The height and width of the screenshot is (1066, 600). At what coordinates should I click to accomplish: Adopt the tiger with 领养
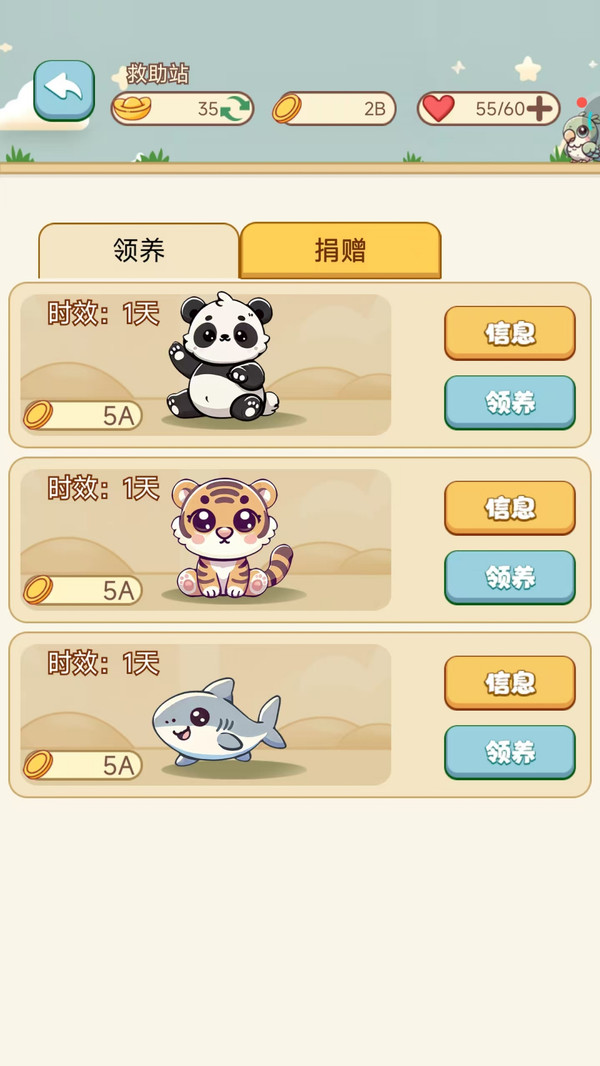click(x=510, y=577)
